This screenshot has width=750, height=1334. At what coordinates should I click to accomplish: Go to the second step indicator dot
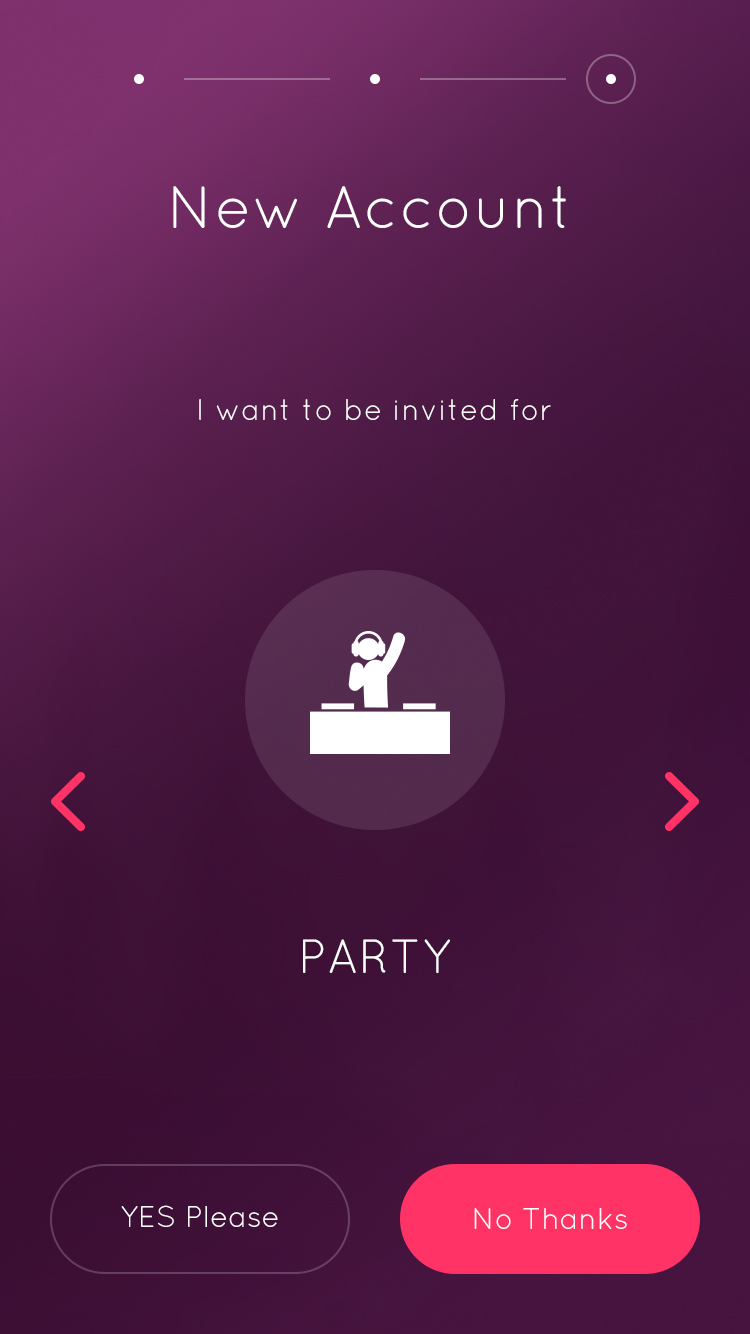point(375,79)
